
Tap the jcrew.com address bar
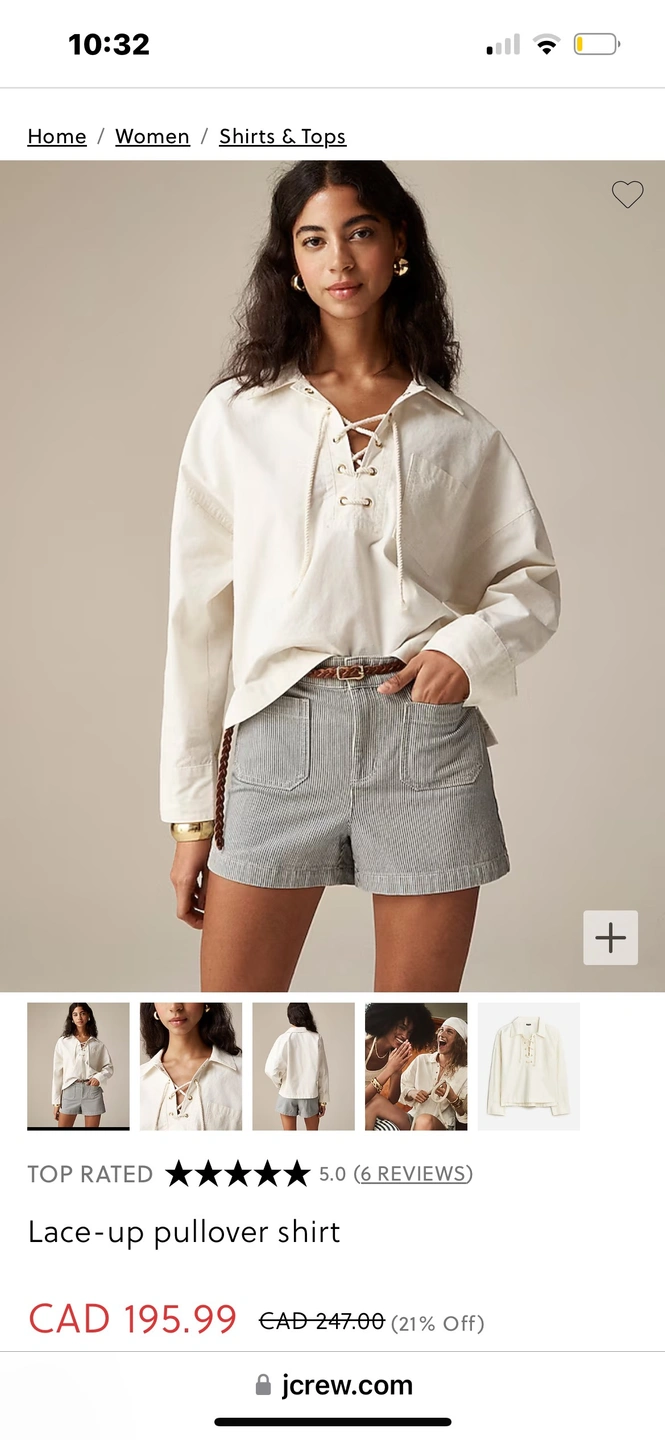[334, 1385]
